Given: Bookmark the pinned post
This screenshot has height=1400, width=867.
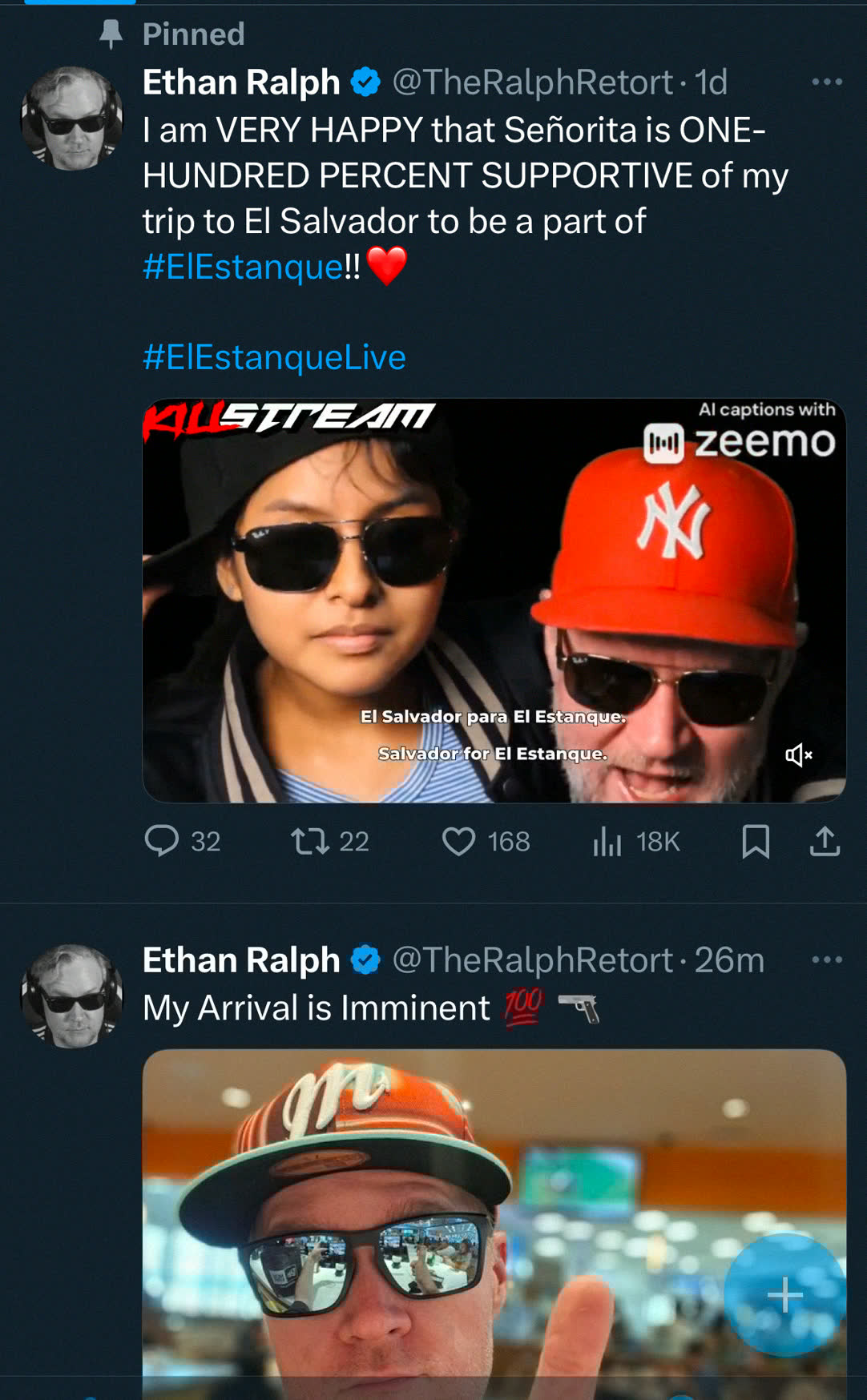Looking at the screenshot, I should point(756,841).
